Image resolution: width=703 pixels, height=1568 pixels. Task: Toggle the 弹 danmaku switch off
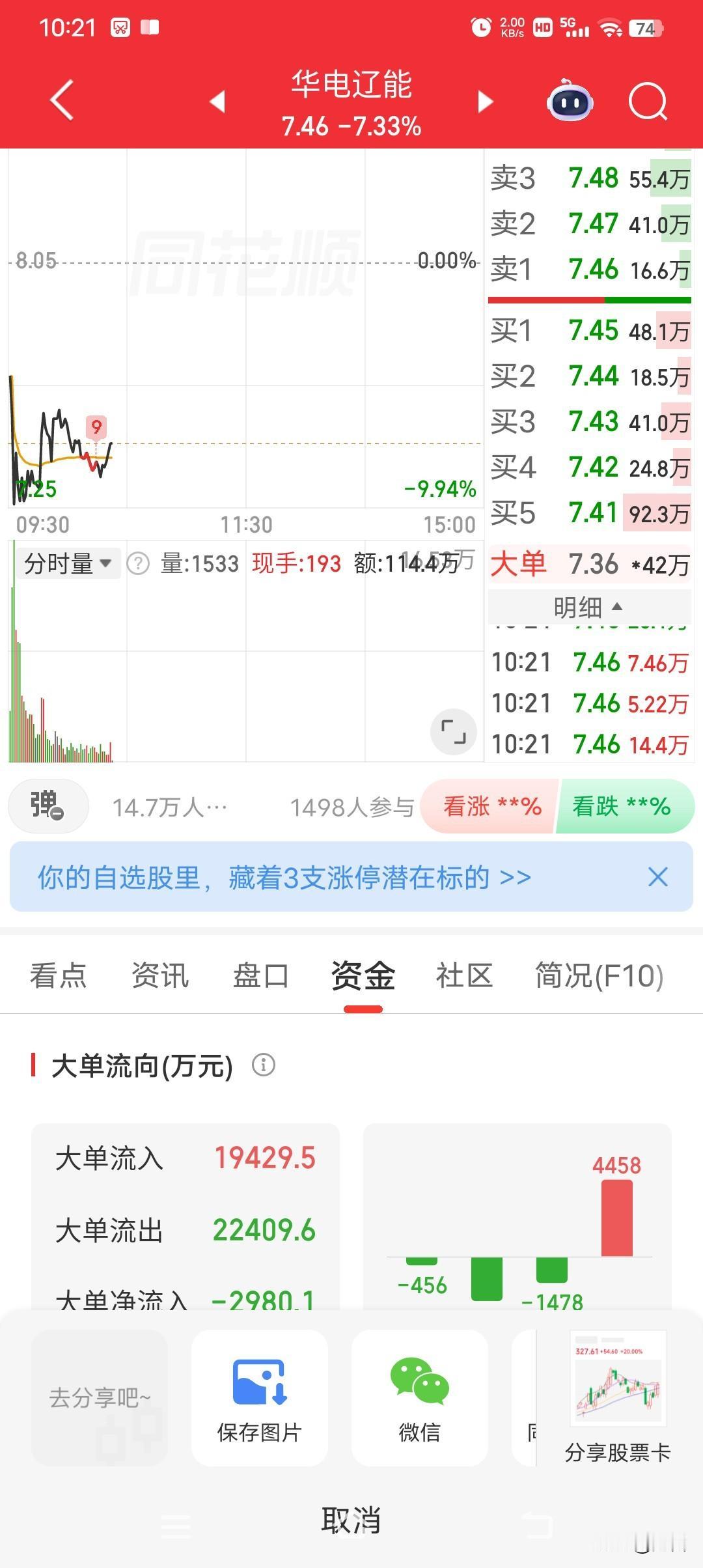[48, 806]
